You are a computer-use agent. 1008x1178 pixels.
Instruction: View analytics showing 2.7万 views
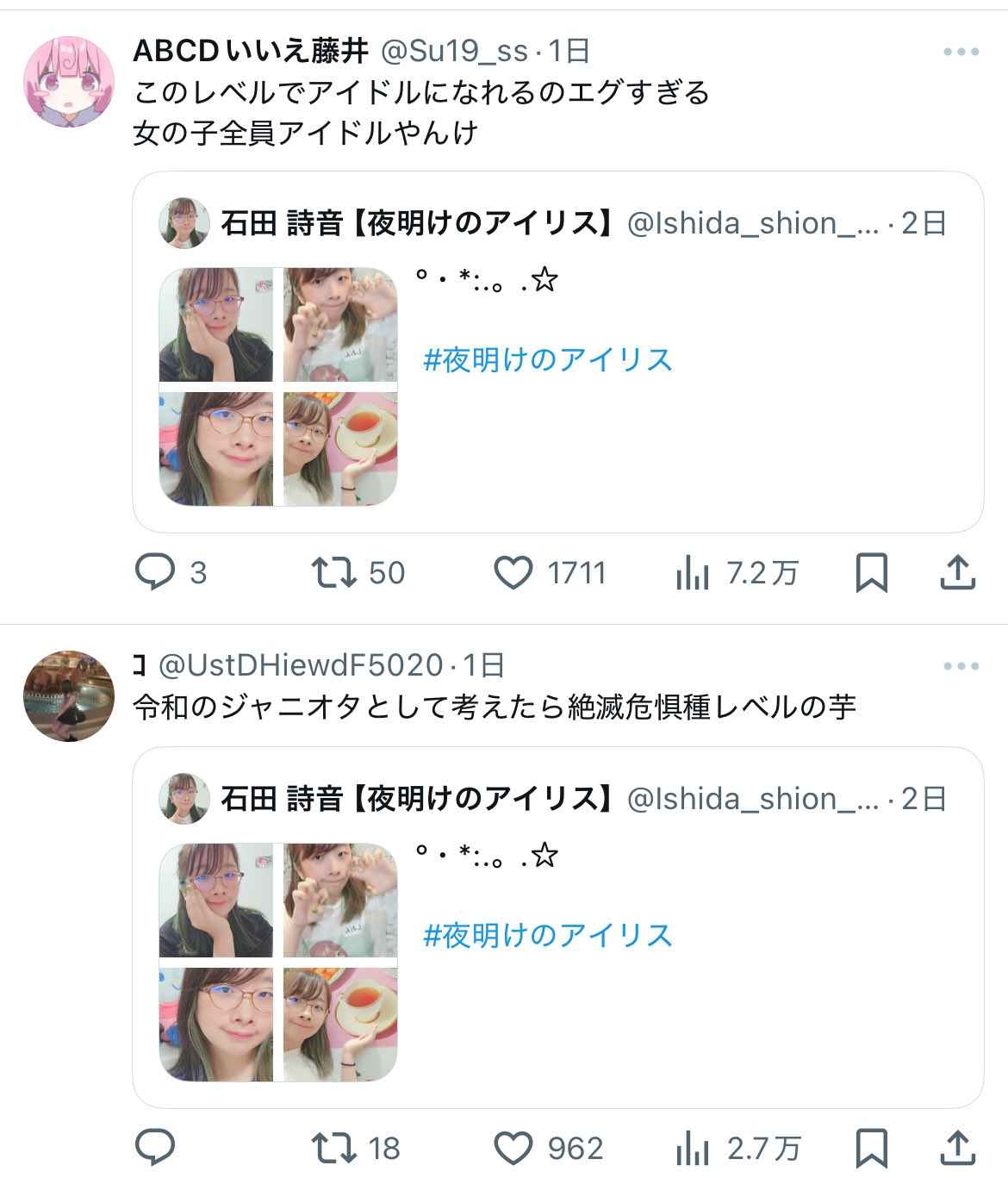coord(692,1148)
